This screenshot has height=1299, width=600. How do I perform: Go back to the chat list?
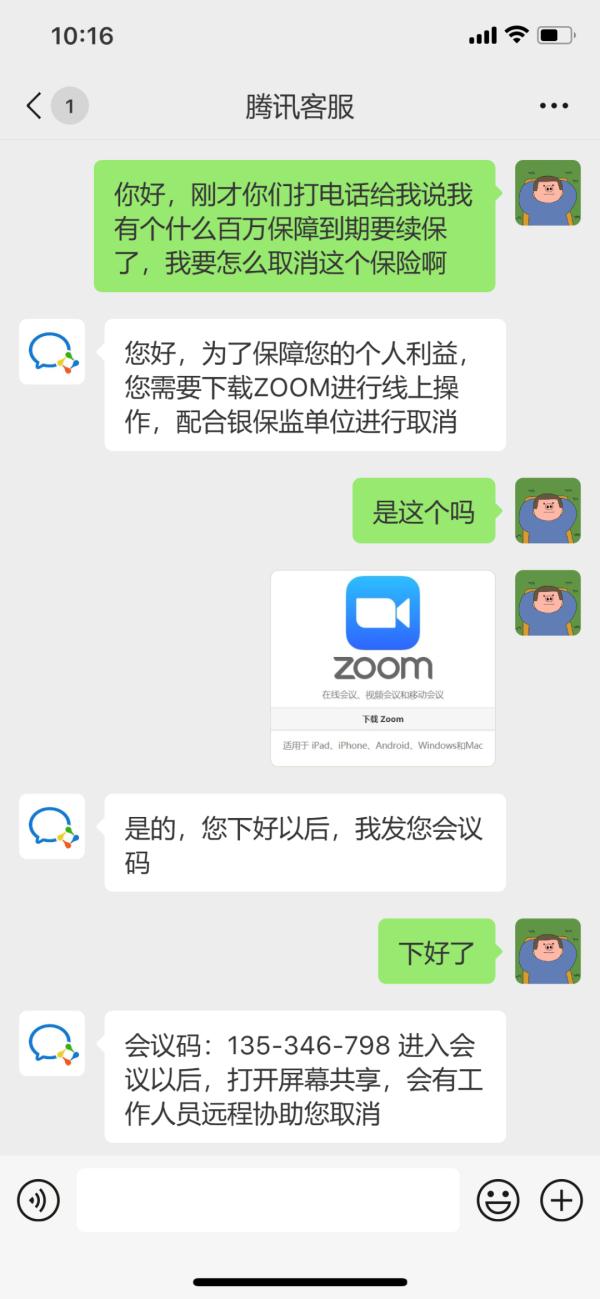coord(36,106)
